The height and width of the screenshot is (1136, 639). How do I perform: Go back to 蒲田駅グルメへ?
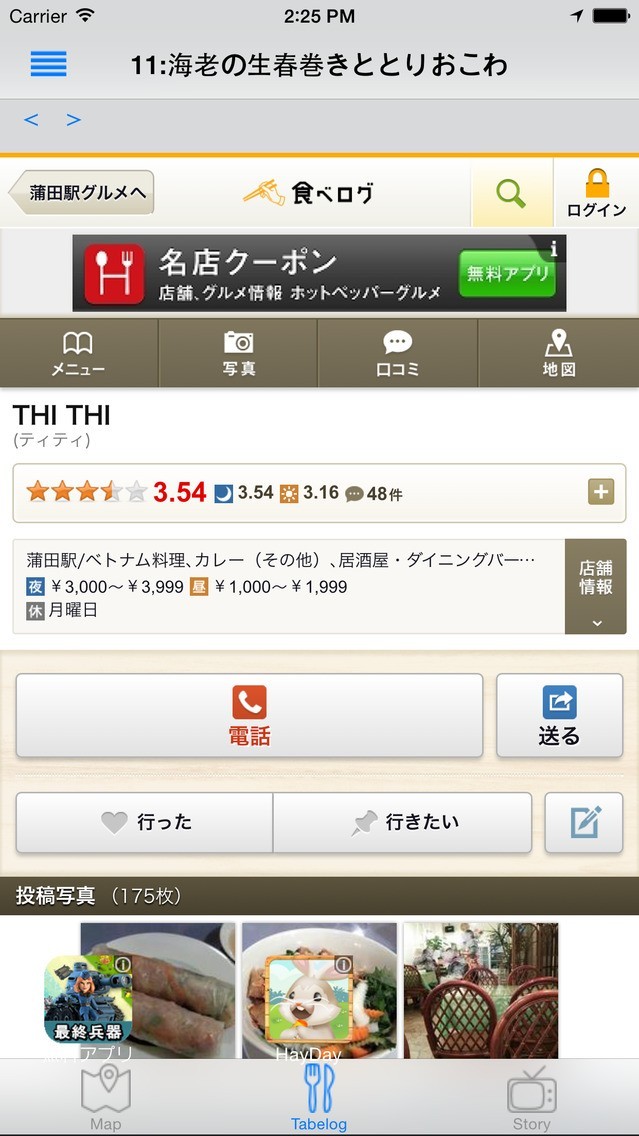point(82,192)
